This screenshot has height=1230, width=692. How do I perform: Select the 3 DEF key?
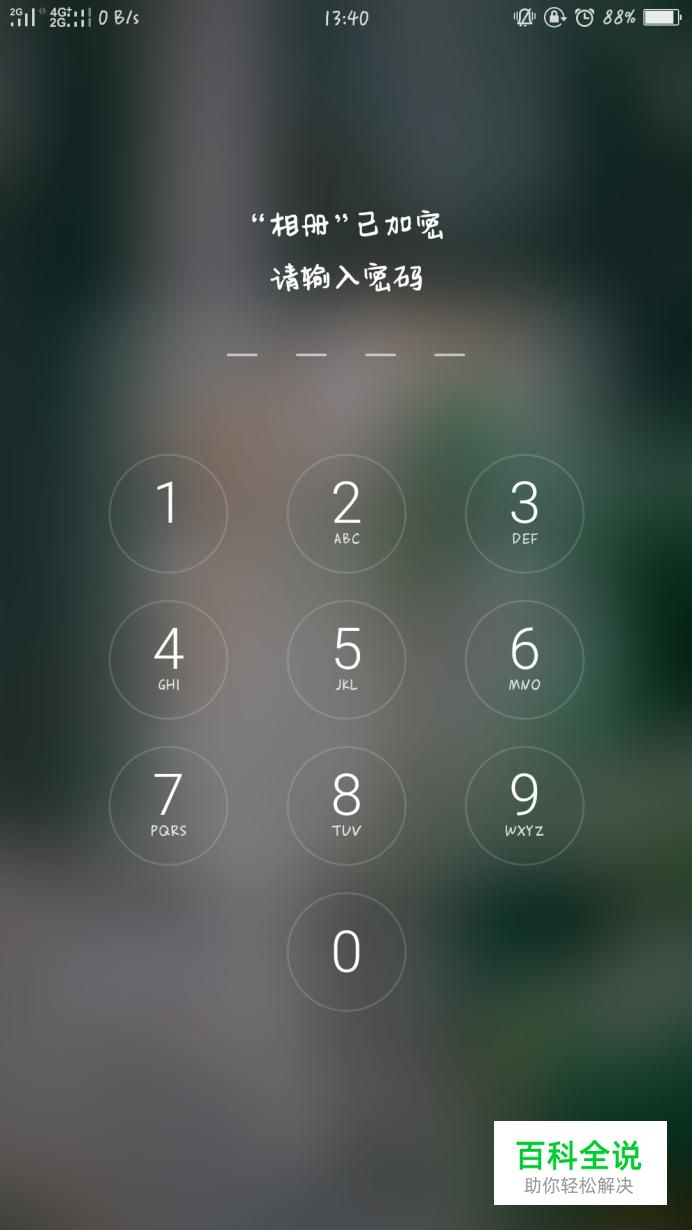pos(524,513)
